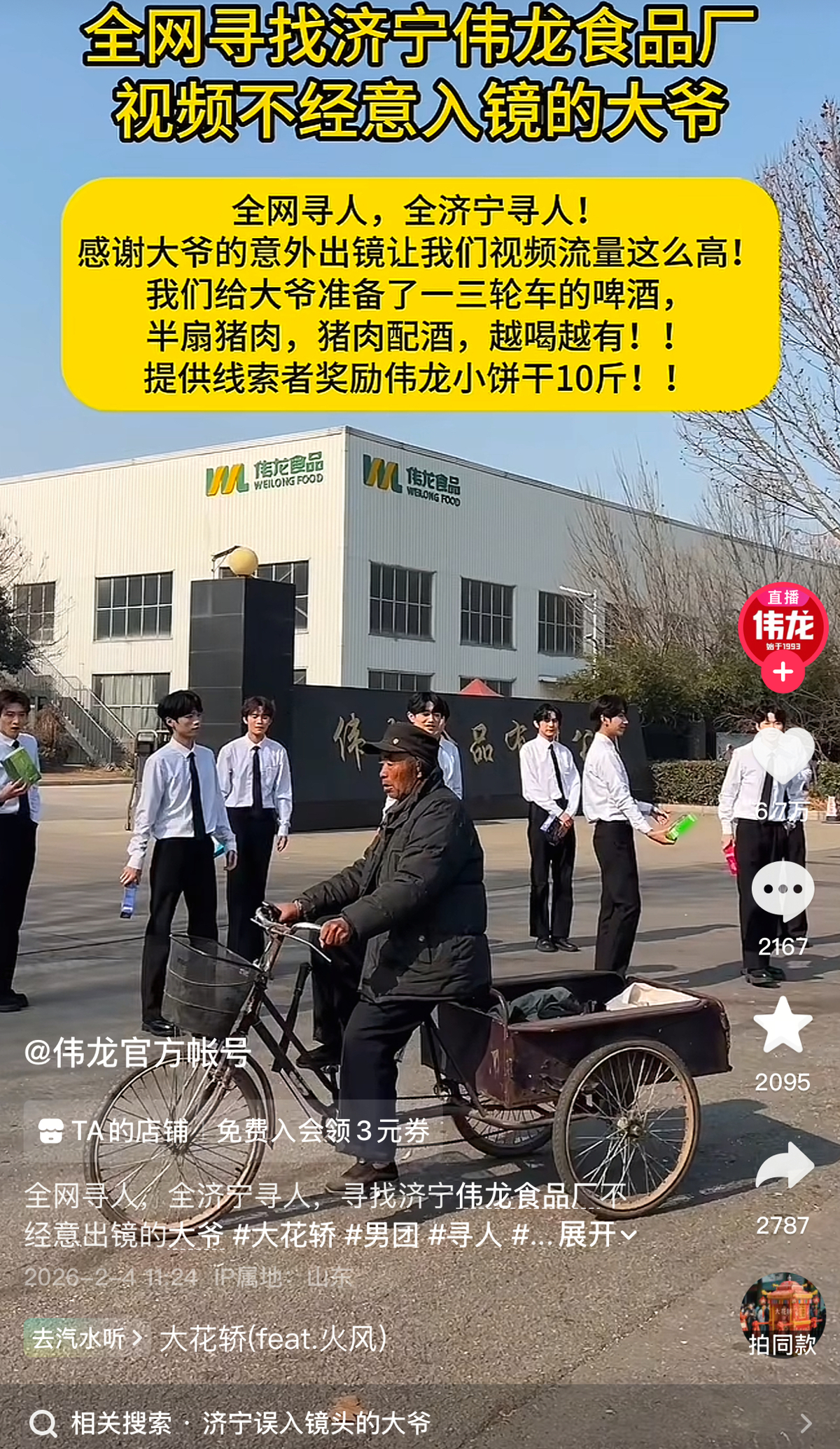Open the 大花轿(feat.火风) sound page

point(273,1338)
